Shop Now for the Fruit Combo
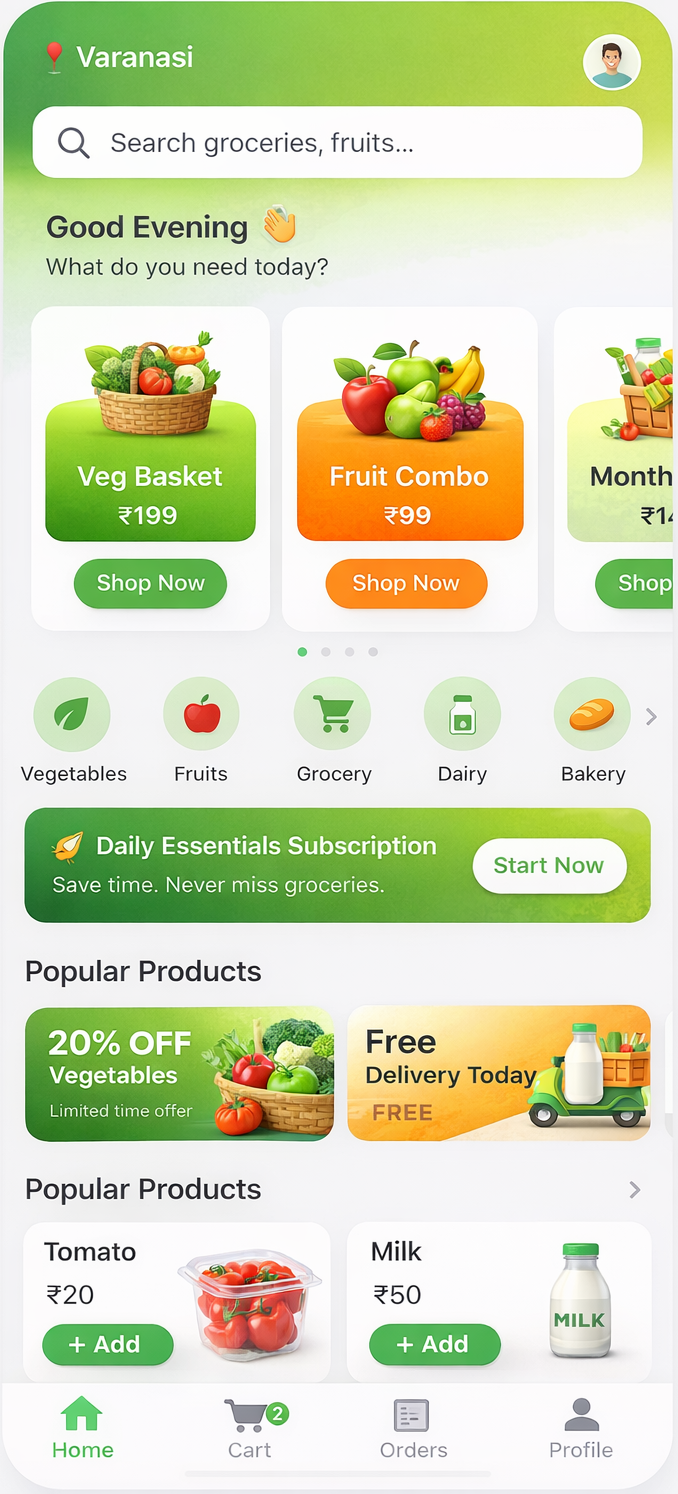This screenshot has height=1494, width=678. (406, 583)
